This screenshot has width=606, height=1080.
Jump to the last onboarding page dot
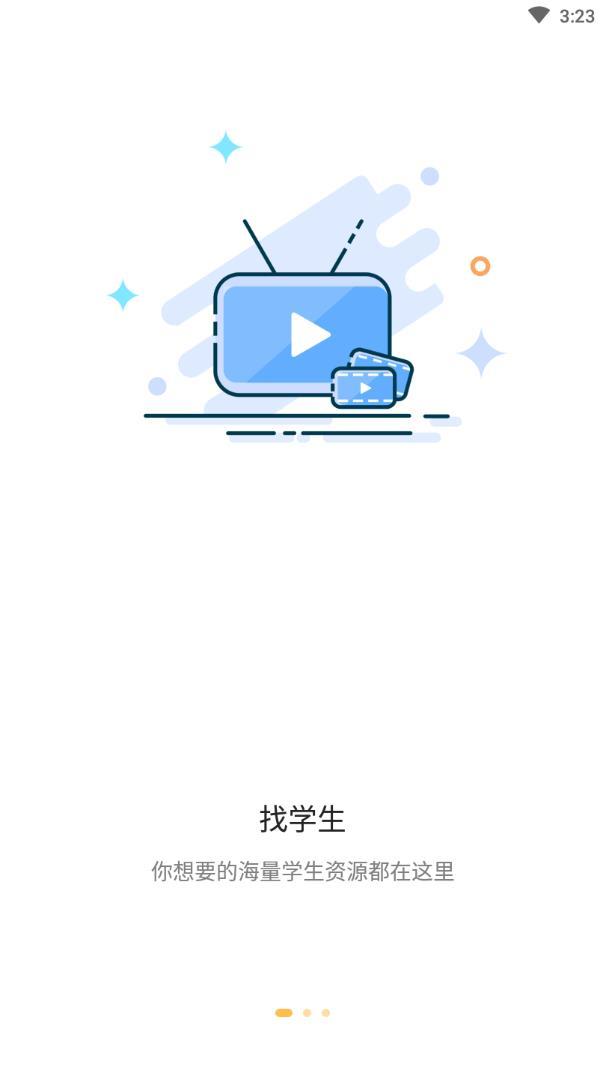tap(326, 1013)
